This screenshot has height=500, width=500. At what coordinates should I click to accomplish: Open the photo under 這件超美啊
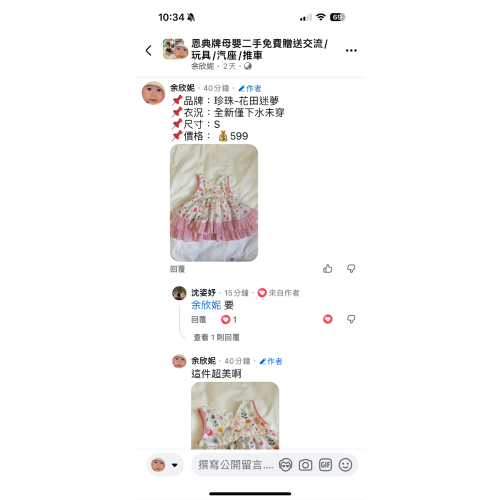[235, 416]
